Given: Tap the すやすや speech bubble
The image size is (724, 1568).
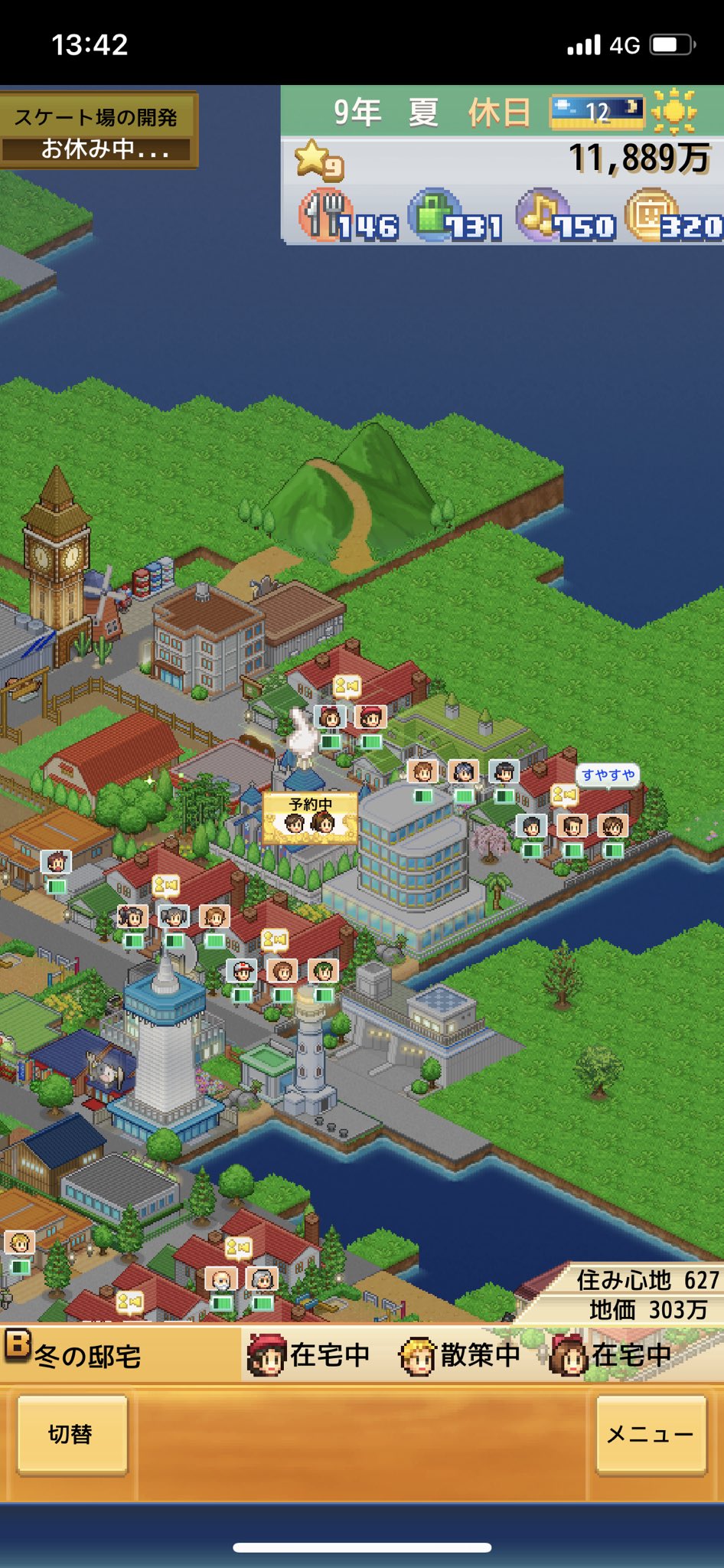Looking at the screenshot, I should 608,775.
